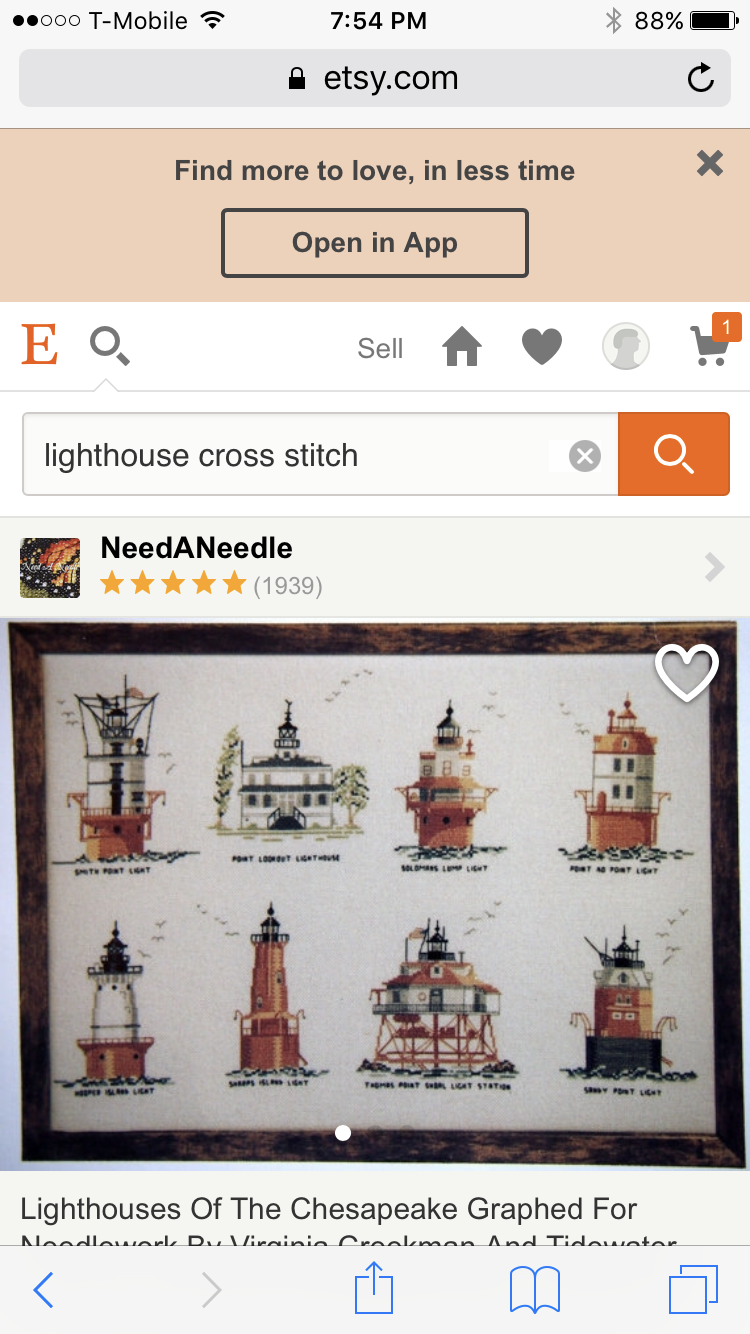Reload the etsy.com page
Image resolution: width=750 pixels, height=1334 pixels.
[702, 78]
